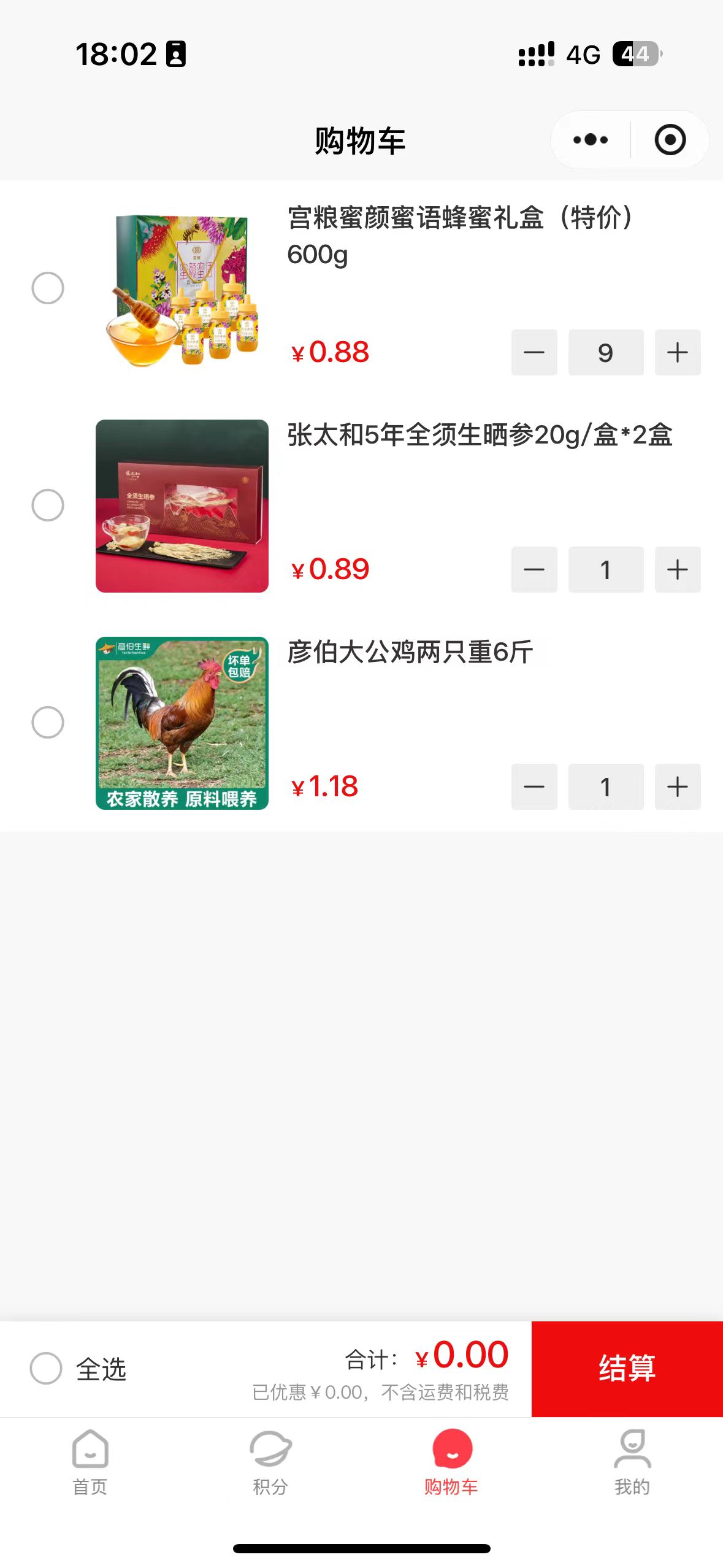Image resolution: width=723 pixels, height=1568 pixels.
Task: Close the mini program via target icon
Action: point(670,140)
